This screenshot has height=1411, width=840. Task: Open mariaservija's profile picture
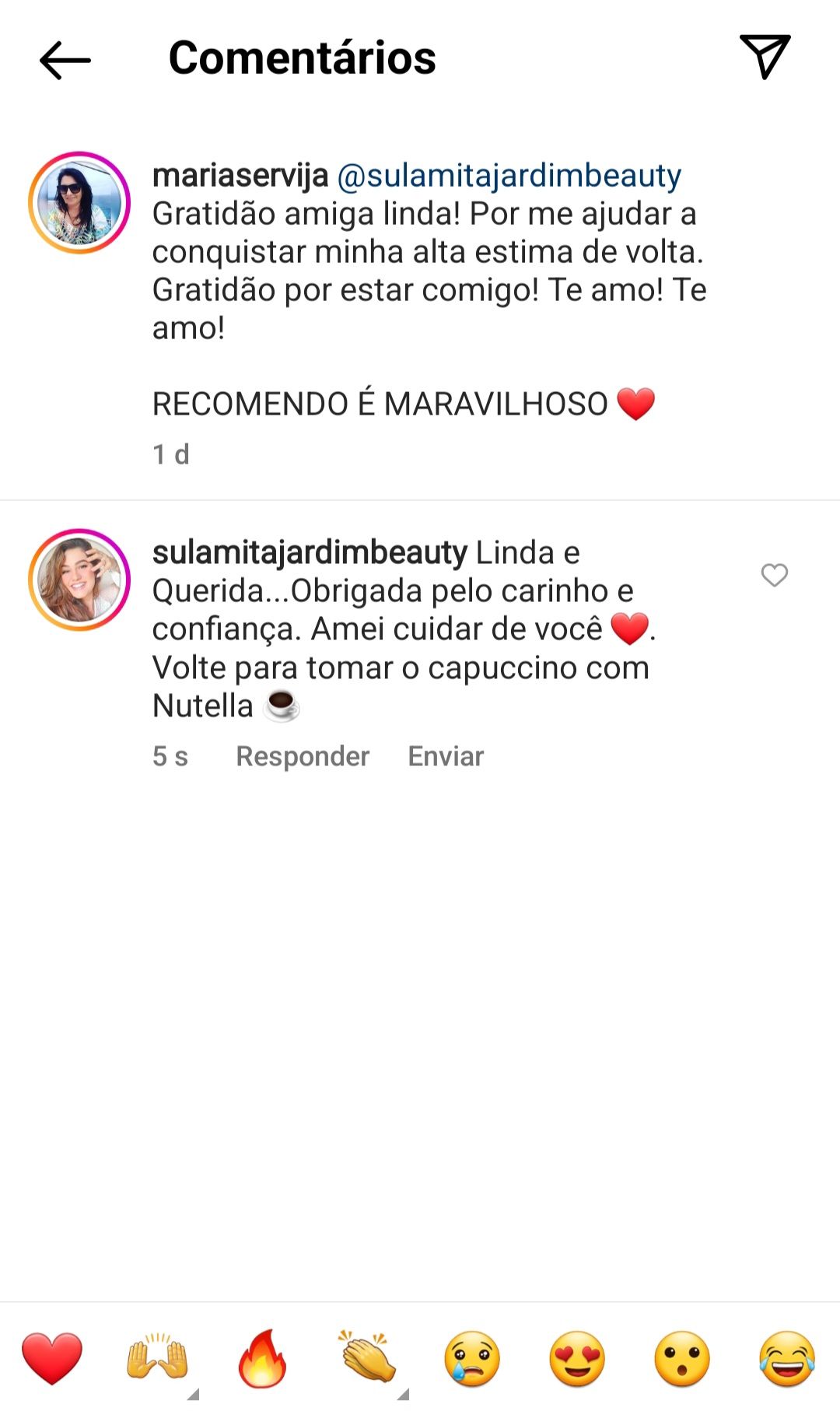pyautogui.click(x=79, y=202)
